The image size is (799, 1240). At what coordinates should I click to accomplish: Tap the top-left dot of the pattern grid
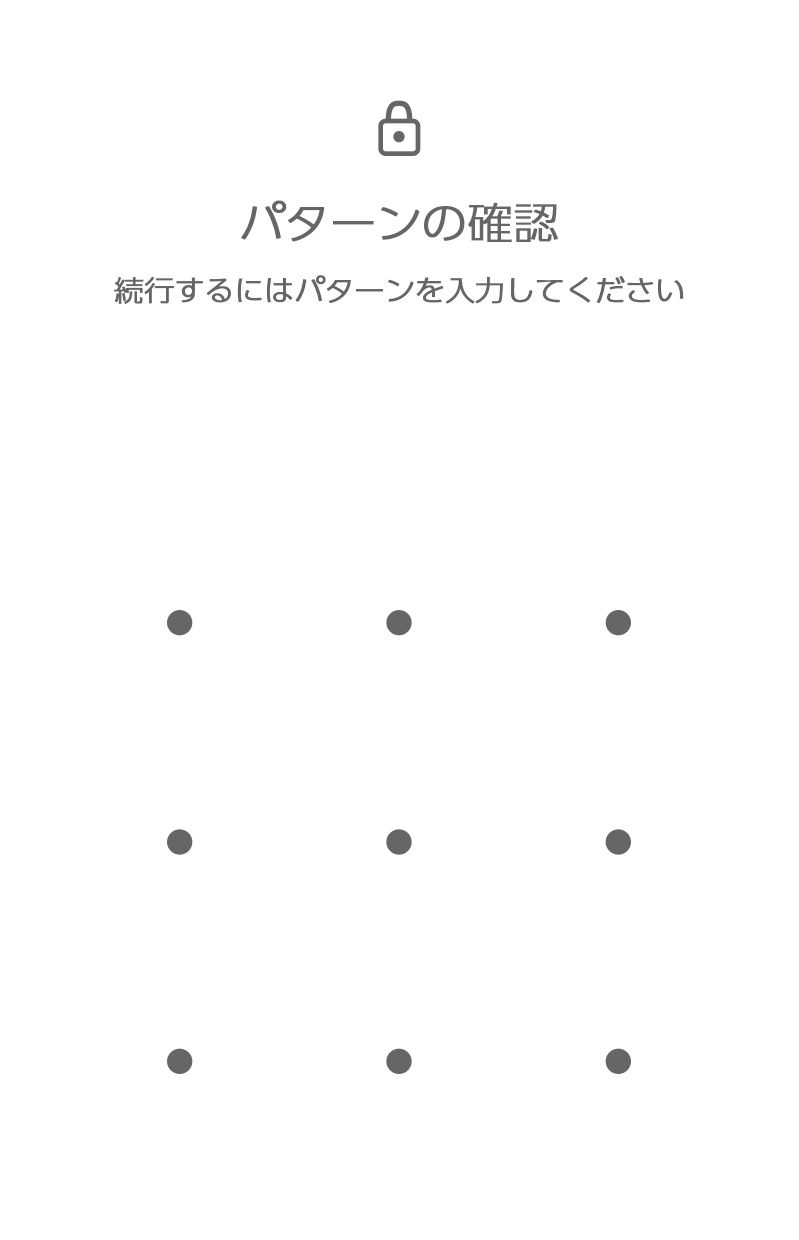(x=179, y=623)
